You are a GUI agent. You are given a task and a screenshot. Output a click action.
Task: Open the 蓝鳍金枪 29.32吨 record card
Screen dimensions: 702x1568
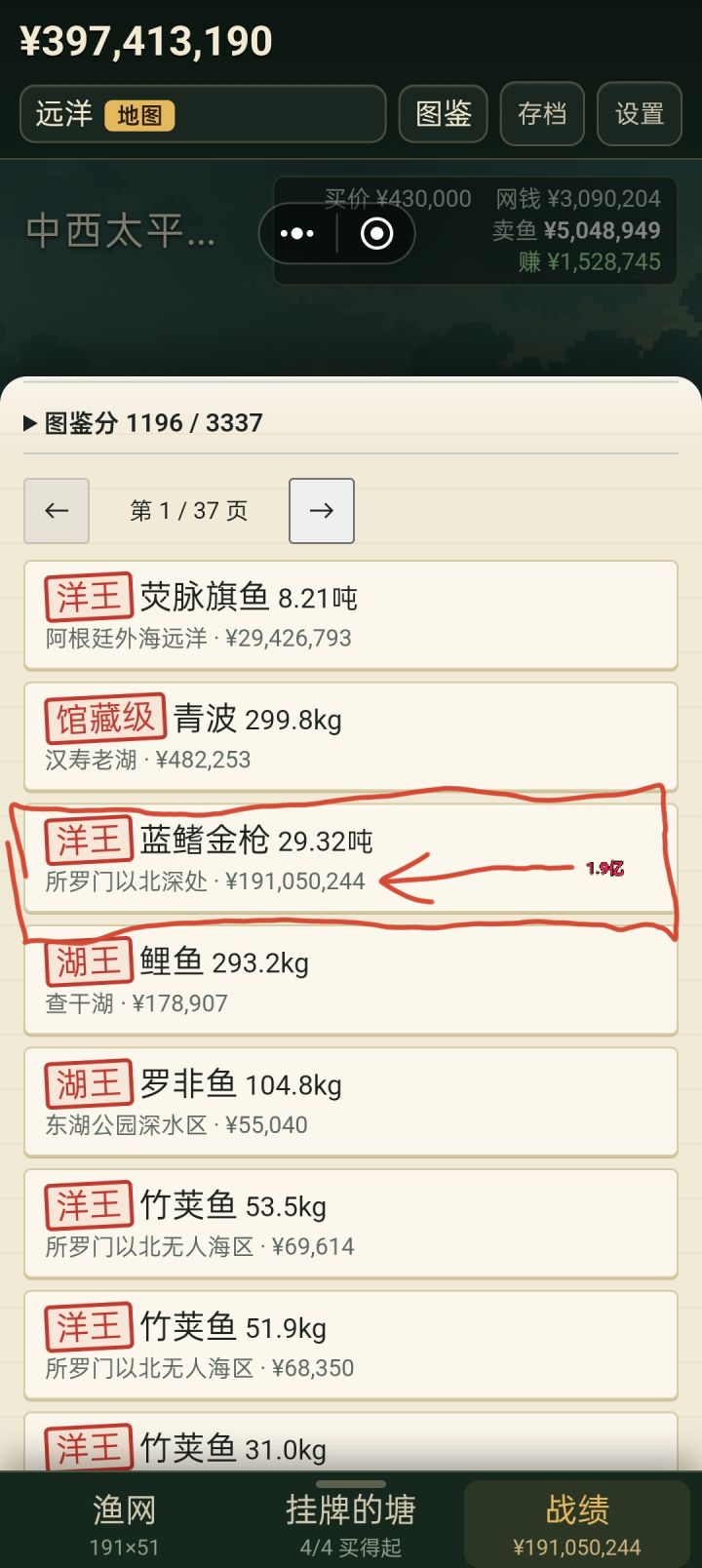351,859
